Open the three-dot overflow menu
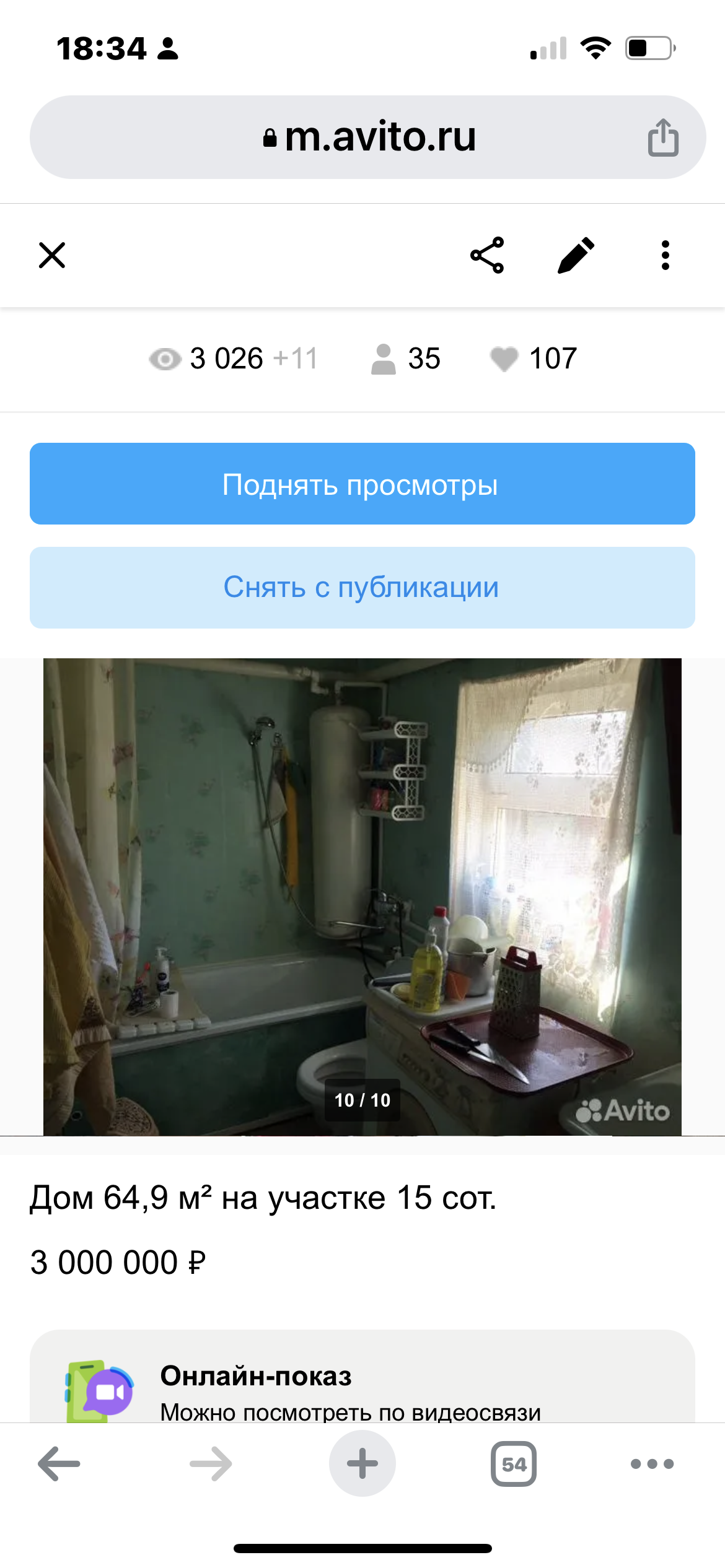 pos(666,255)
